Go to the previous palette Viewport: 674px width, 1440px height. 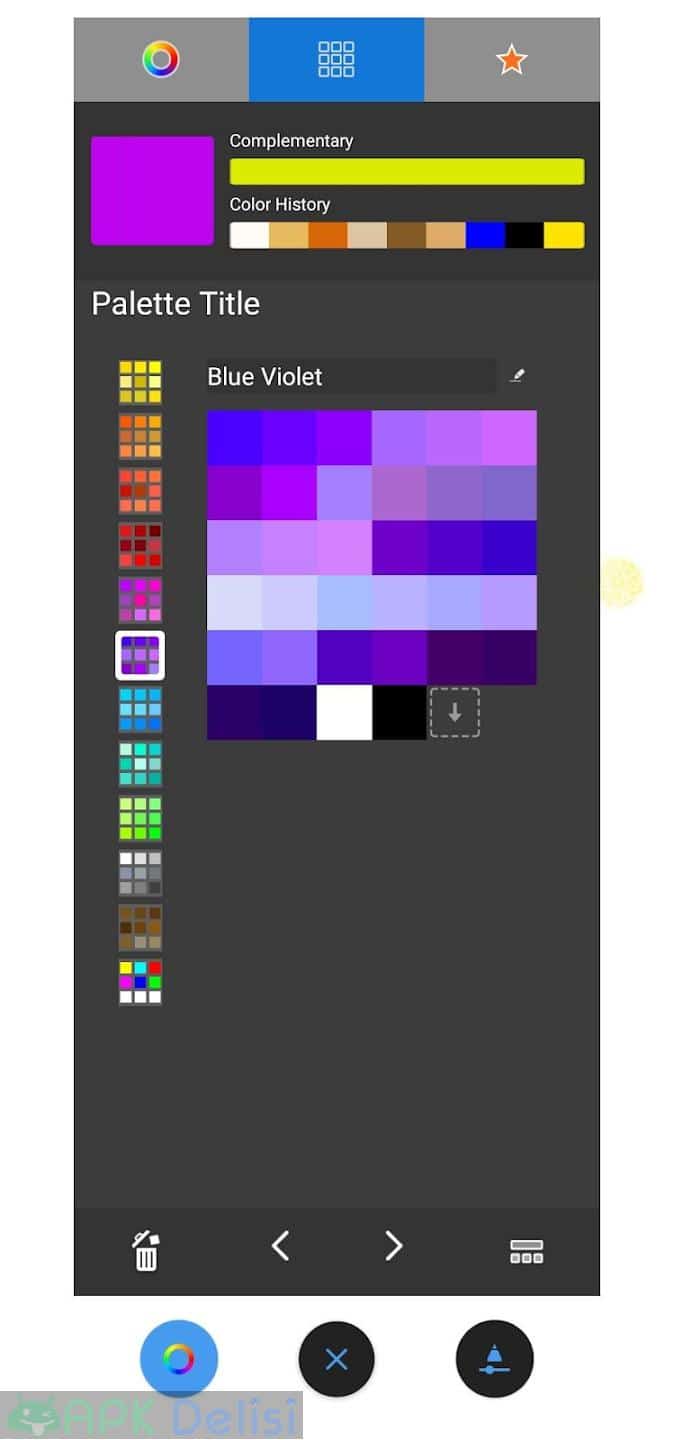pos(280,1246)
